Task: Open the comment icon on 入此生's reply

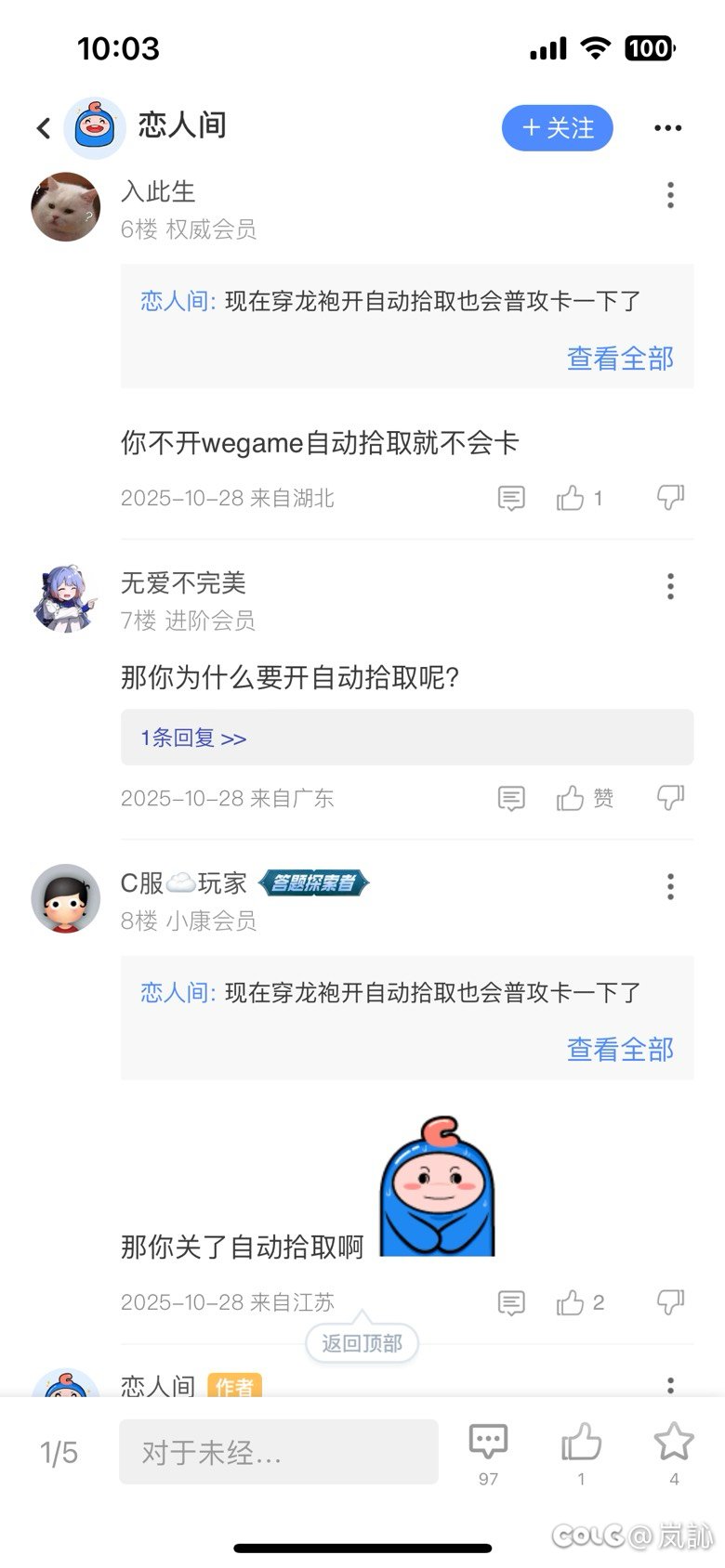Action: [x=511, y=498]
